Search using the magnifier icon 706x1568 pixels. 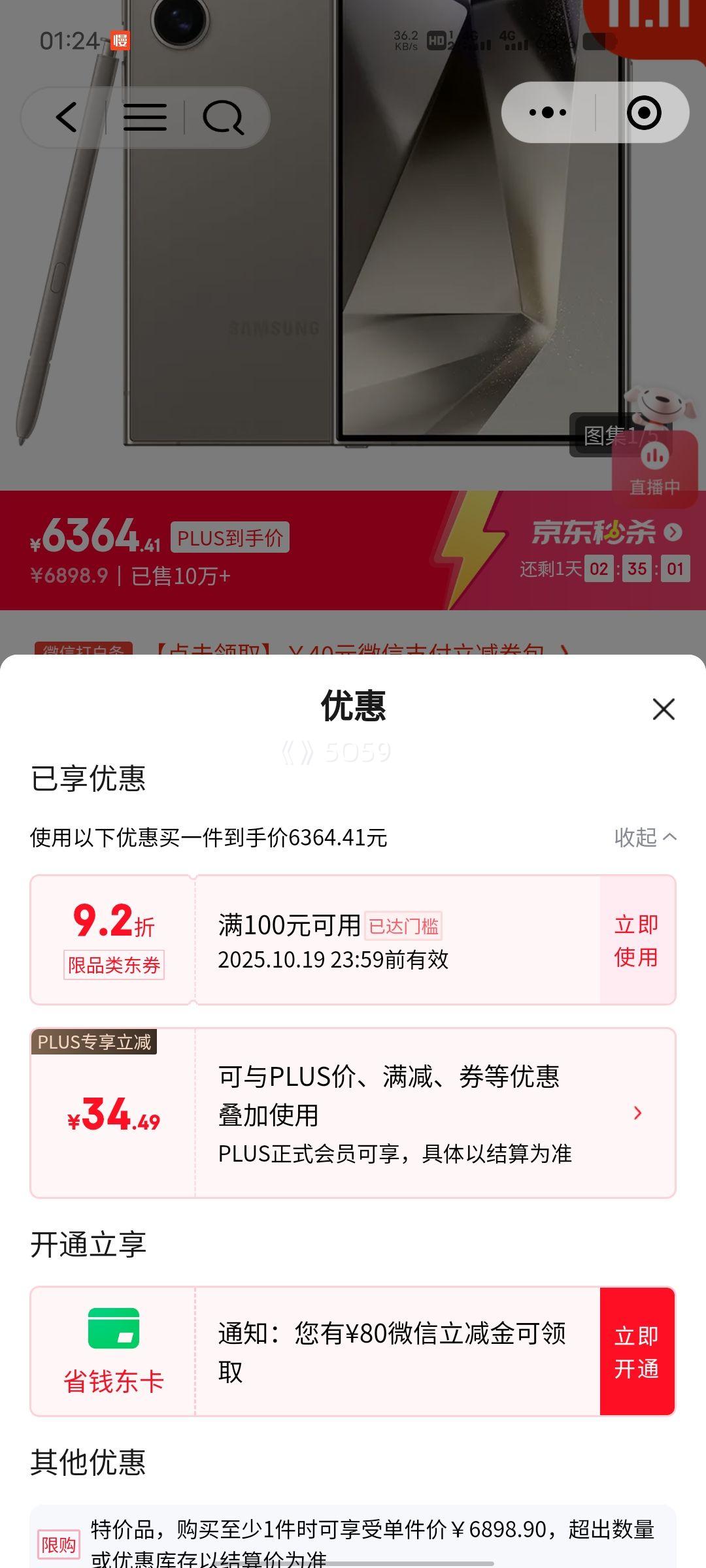[223, 118]
